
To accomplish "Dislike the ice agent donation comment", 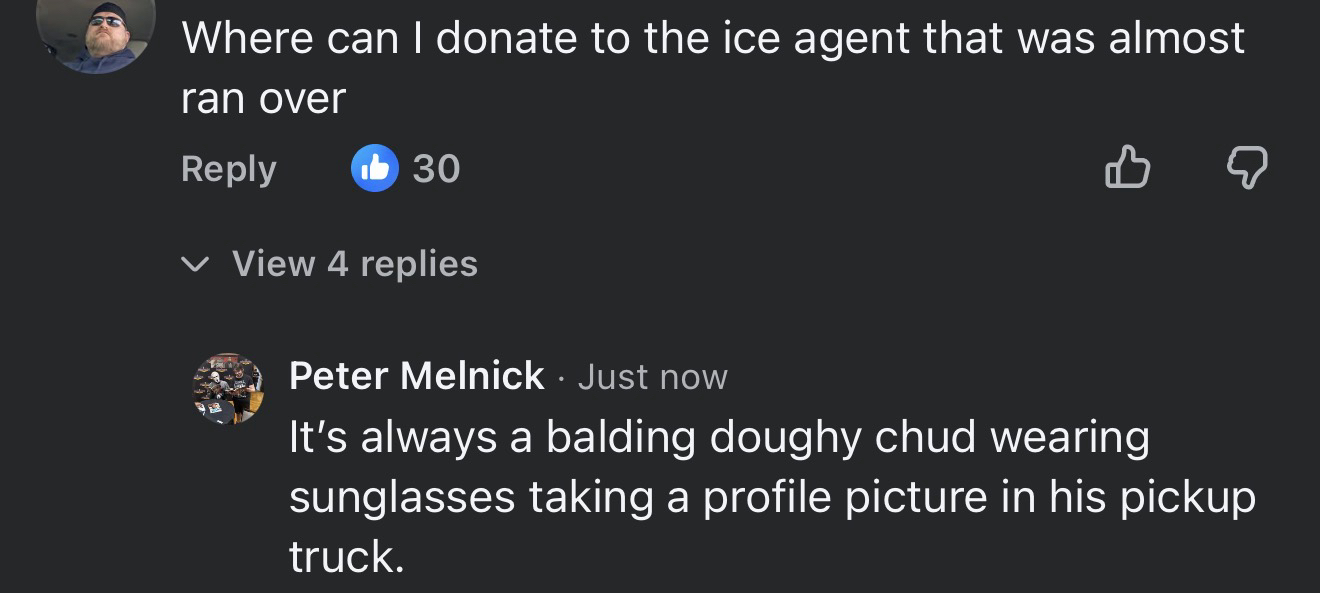I will [1246, 168].
